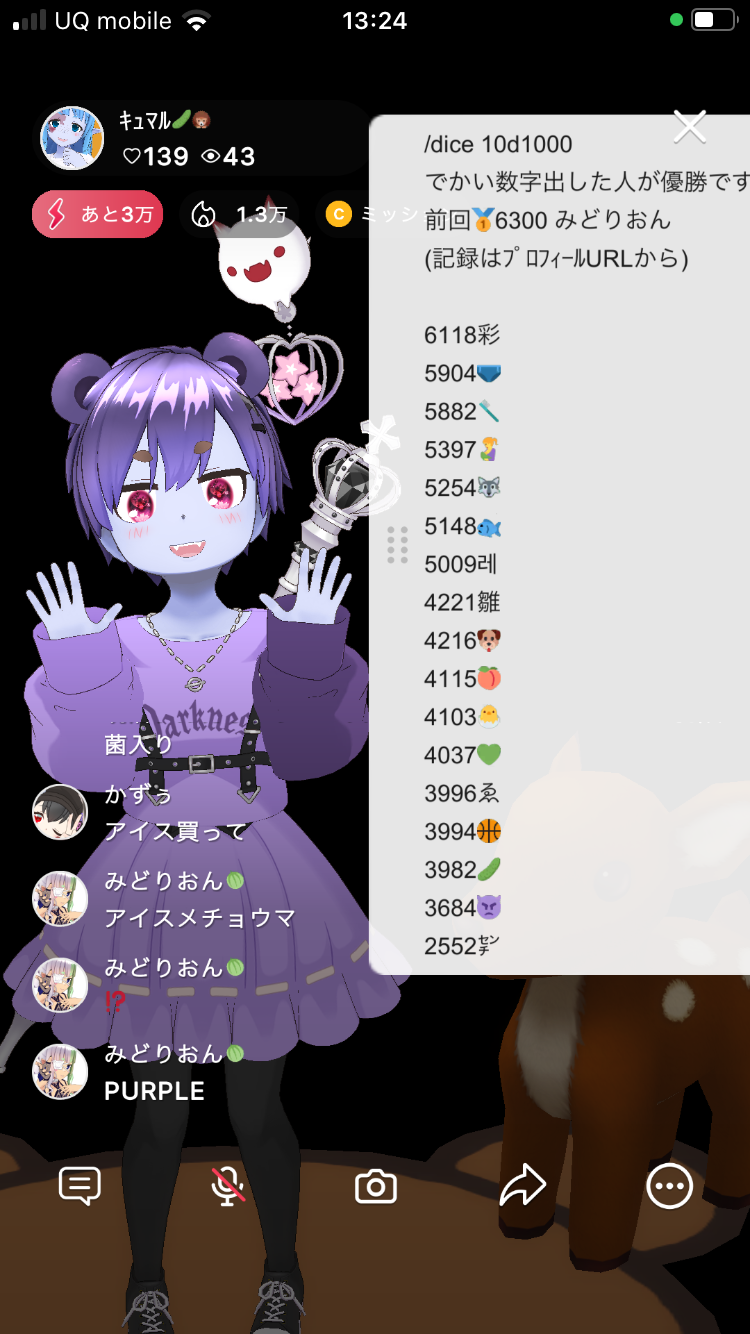Open the 1.3万 flame ranking chip
Viewport: 750px width, 1334px height.
coord(240,214)
